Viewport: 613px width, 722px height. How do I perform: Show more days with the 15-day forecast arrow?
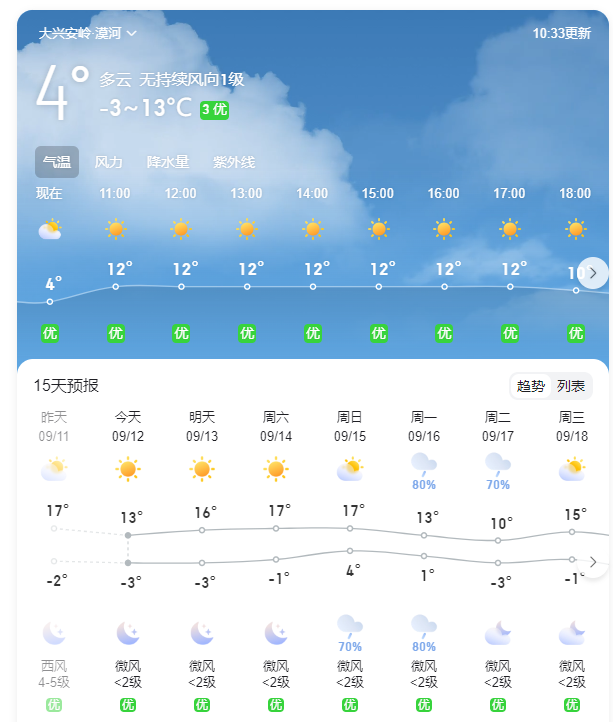593,562
